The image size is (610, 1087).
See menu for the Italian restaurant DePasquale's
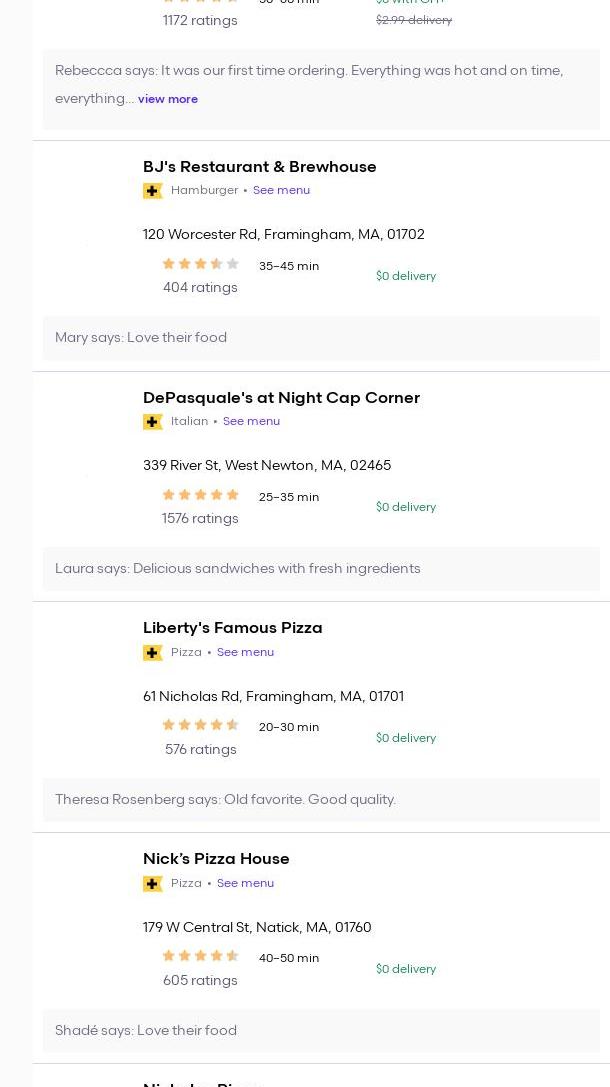coord(251,421)
